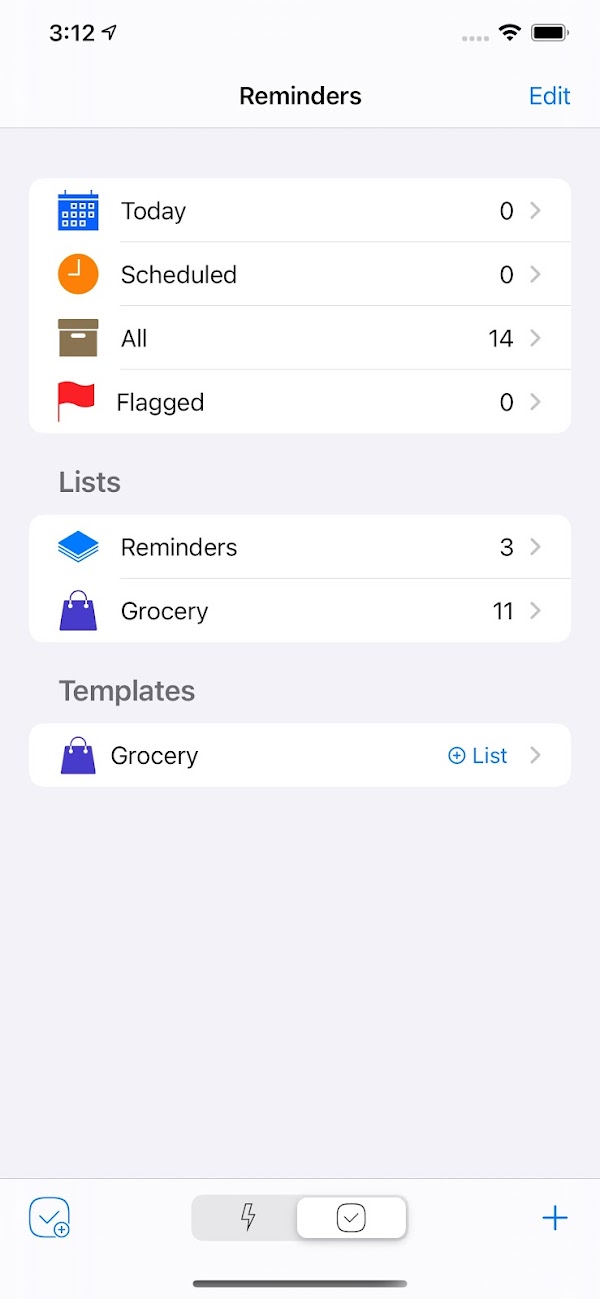Open the Grocery list with 11 items
Image resolution: width=600 pixels, height=1299 pixels.
(x=300, y=611)
